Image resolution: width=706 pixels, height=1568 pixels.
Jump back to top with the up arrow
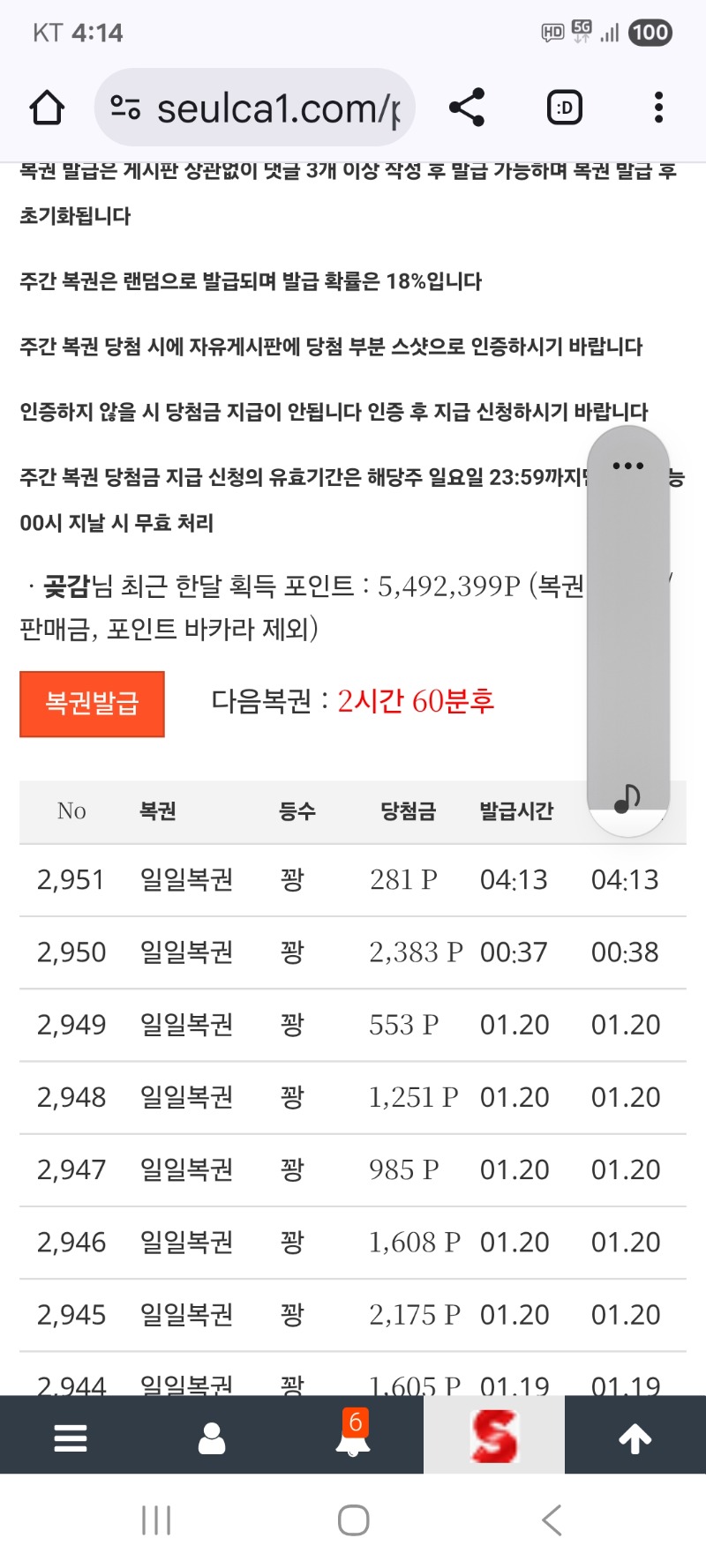pos(635,1437)
